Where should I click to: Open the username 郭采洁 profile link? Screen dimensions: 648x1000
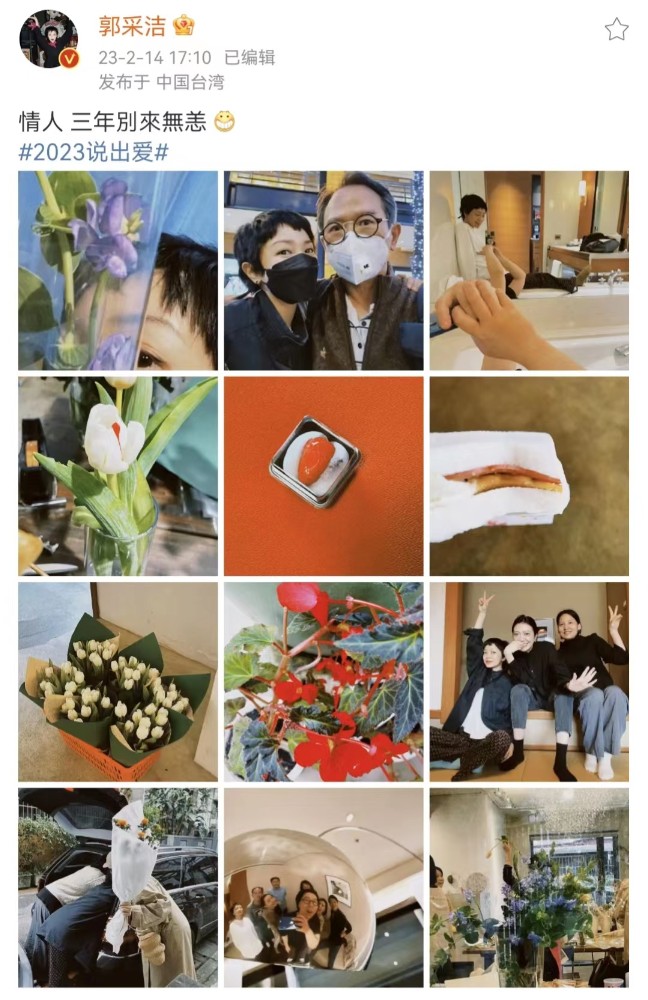[x=132, y=26]
